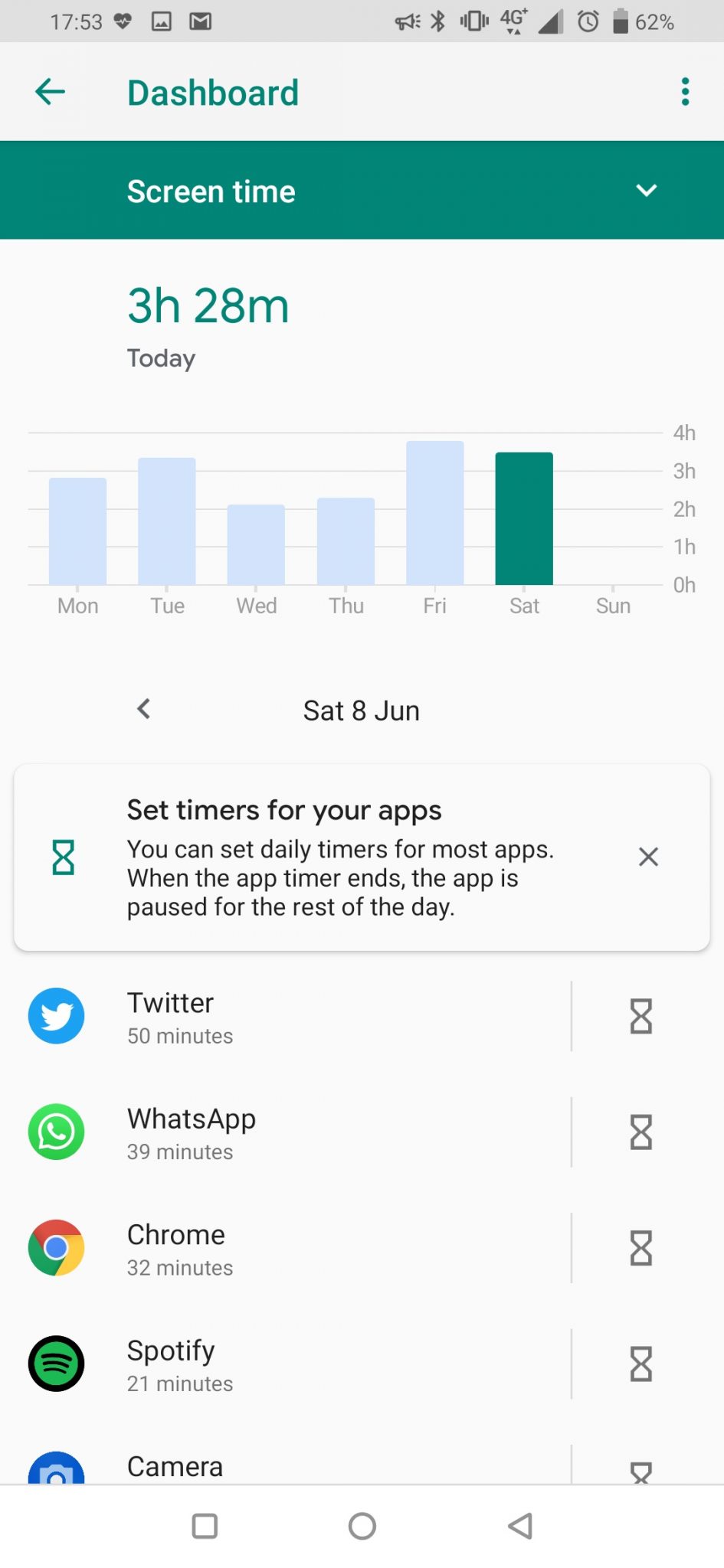Expand the Screen time dropdown
The width and height of the screenshot is (724, 1568).
(x=647, y=191)
